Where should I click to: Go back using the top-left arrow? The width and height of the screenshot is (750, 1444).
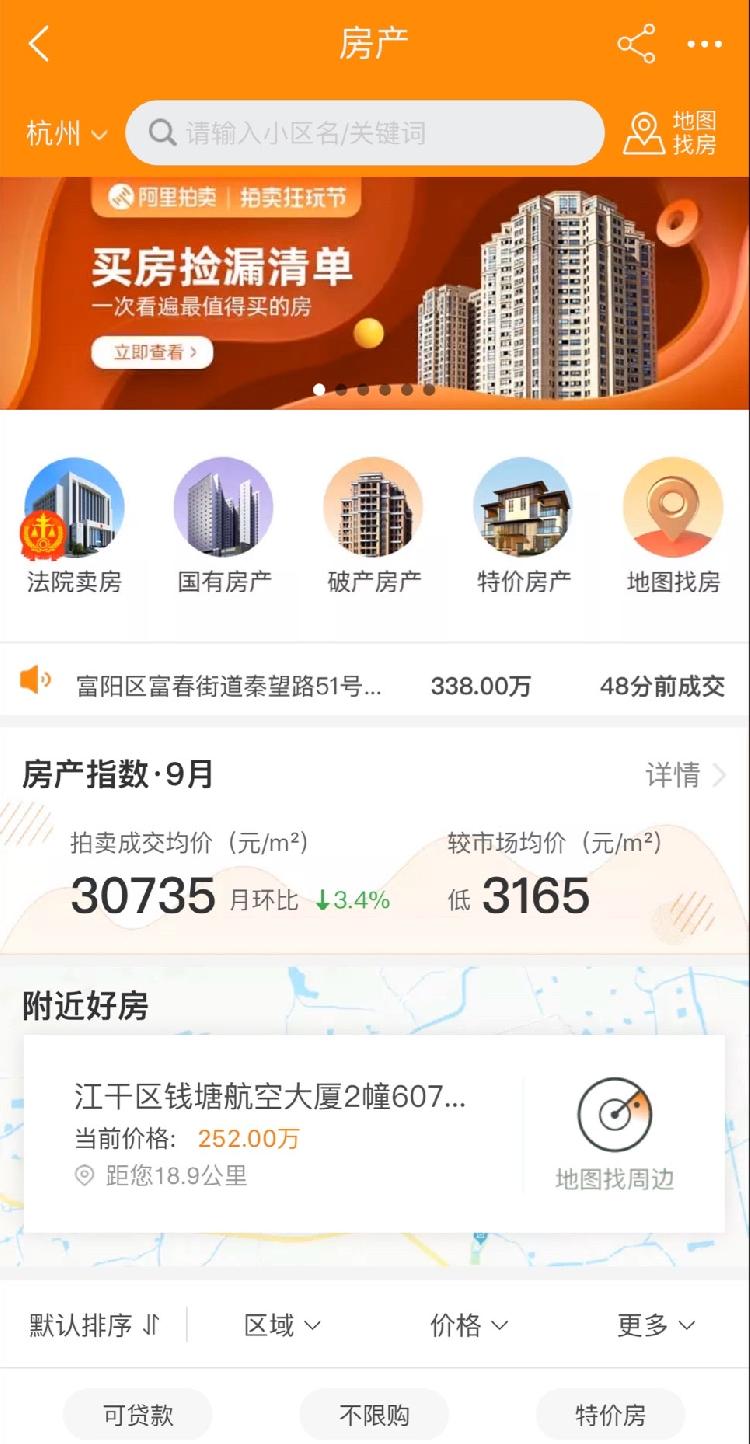[x=39, y=44]
